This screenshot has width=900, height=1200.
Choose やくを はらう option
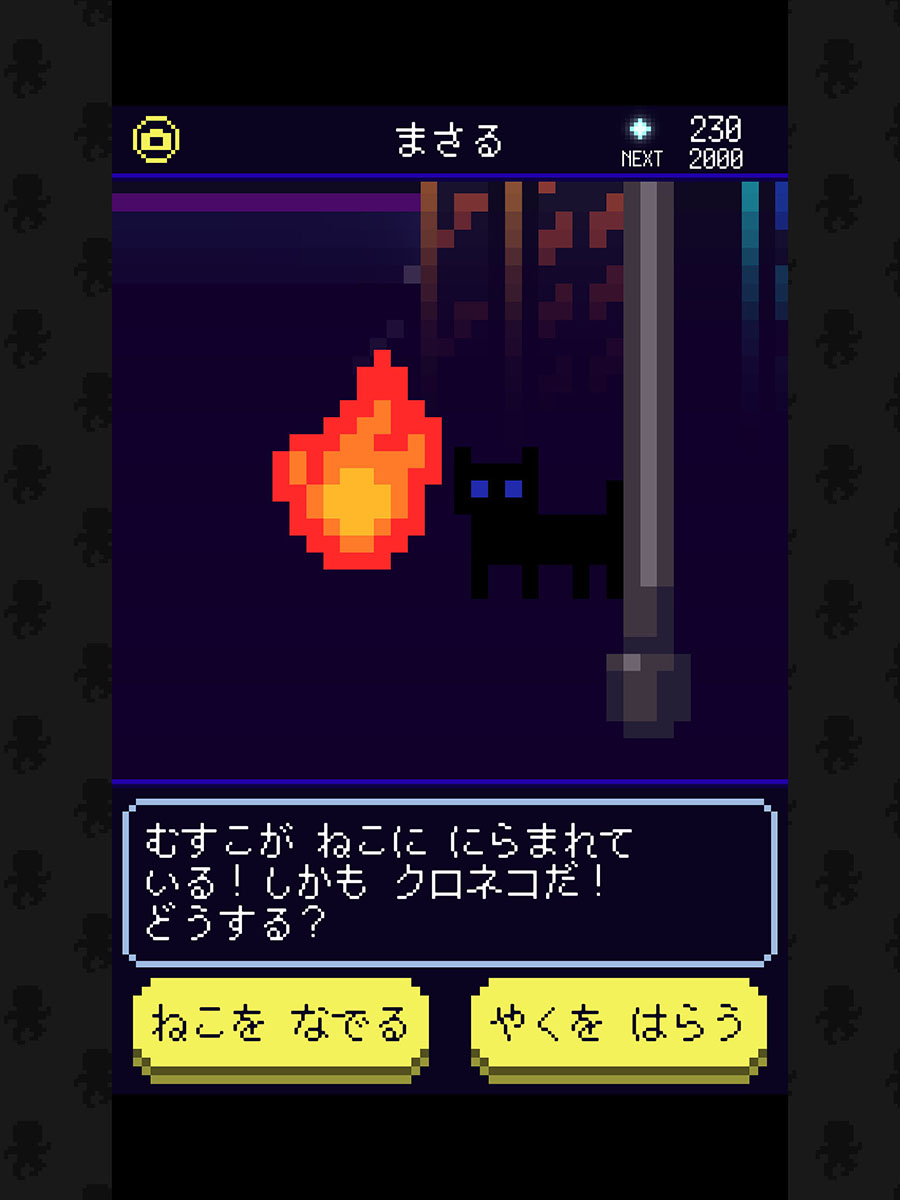point(619,1026)
